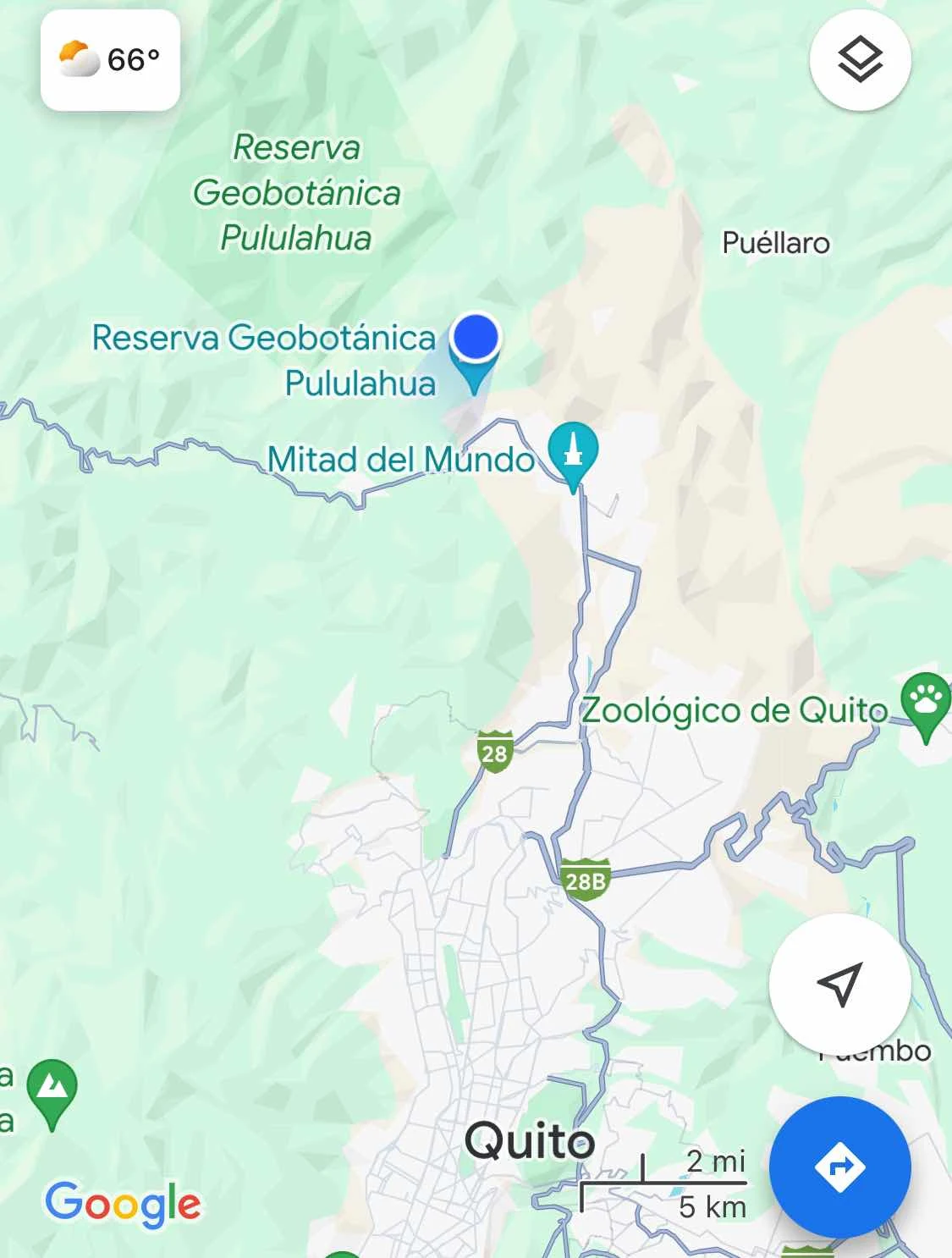Select the Mitad del Mundo pin
The image size is (952, 1258).
[x=573, y=450]
